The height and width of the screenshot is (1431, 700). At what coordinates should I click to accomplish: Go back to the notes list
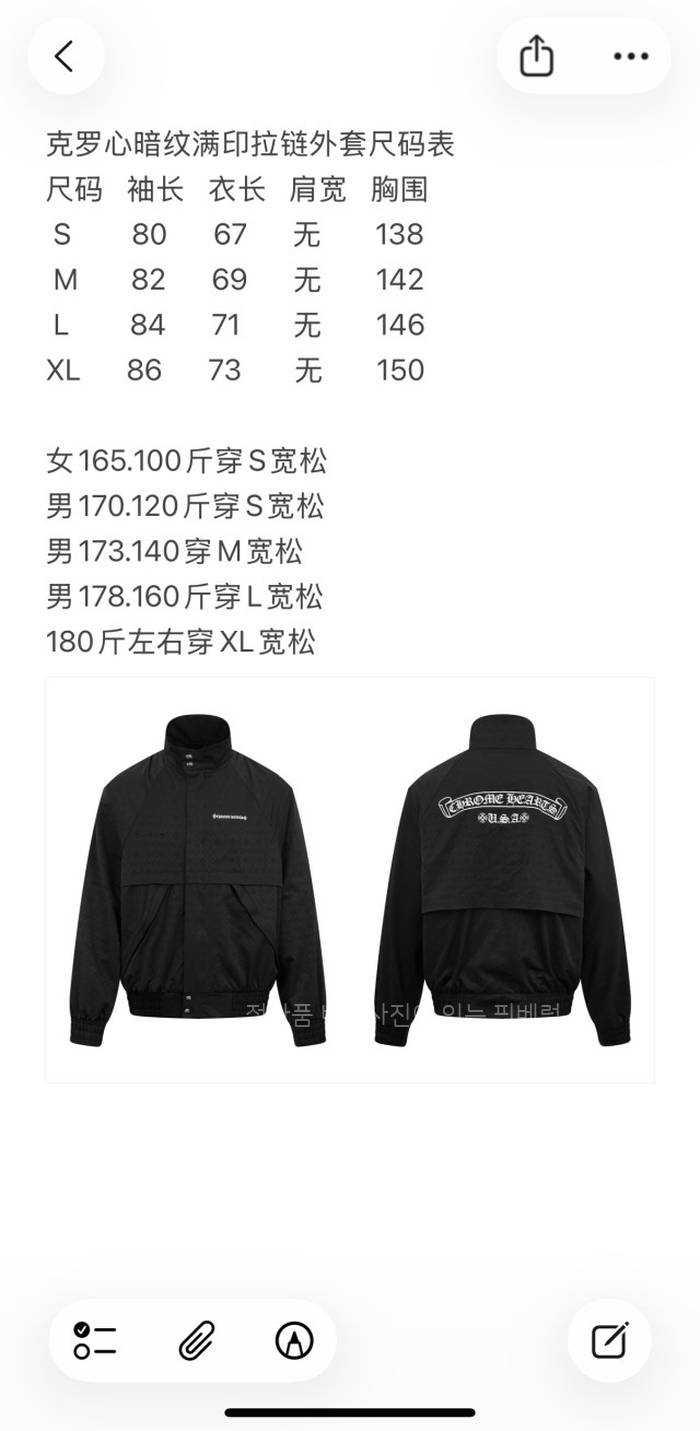click(65, 56)
